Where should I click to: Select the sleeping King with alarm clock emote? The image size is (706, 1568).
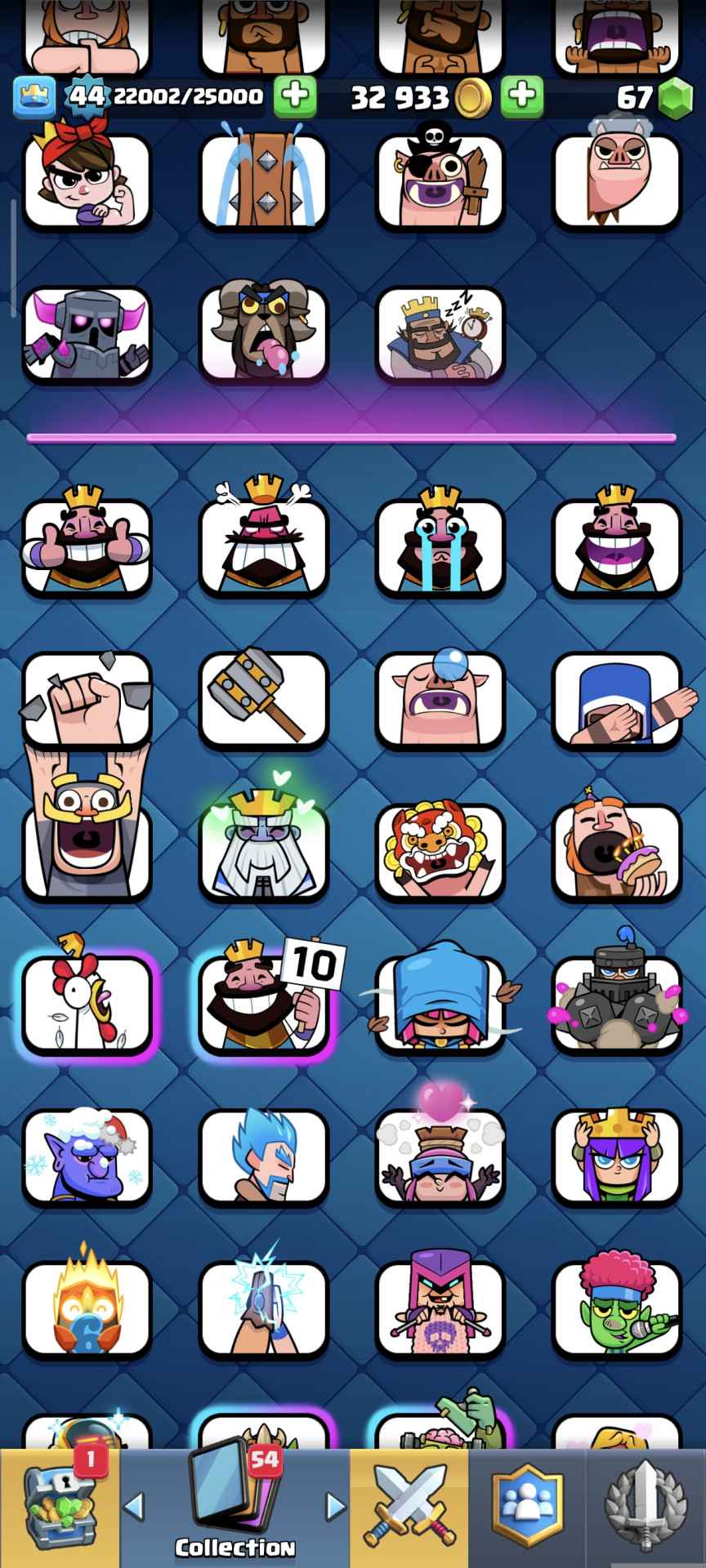440,333
